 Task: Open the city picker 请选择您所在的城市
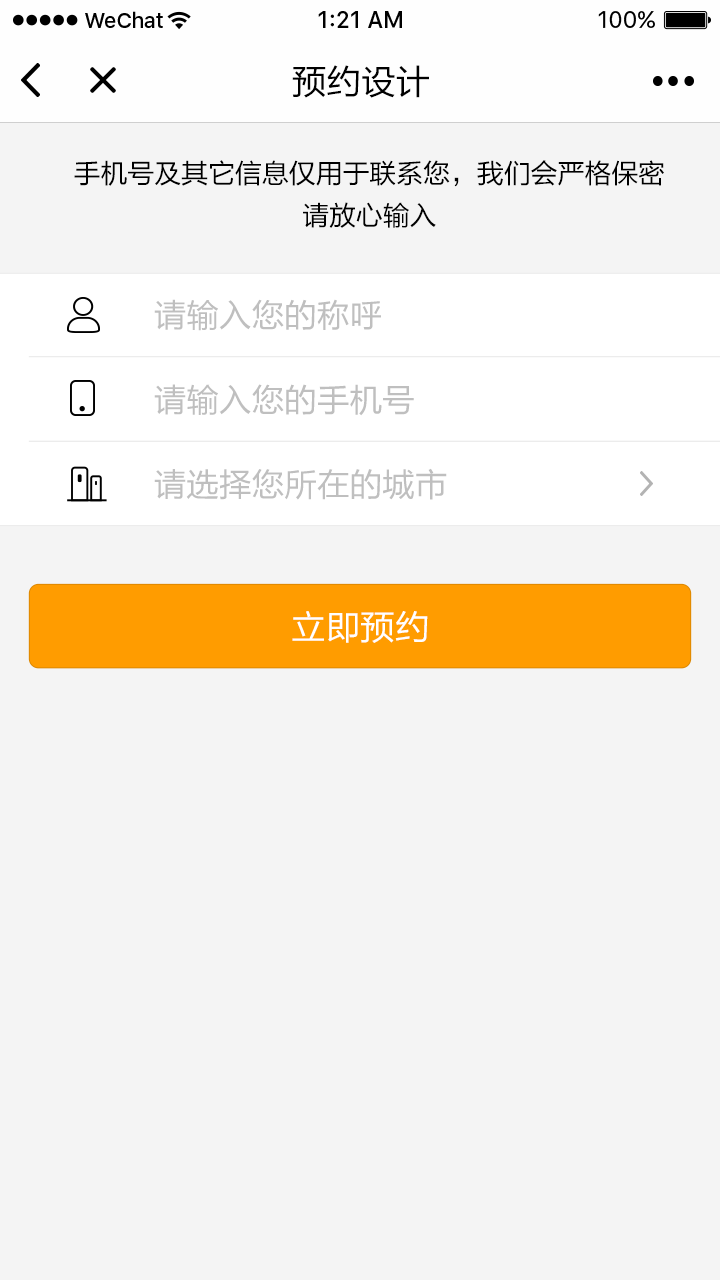click(x=400, y=485)
